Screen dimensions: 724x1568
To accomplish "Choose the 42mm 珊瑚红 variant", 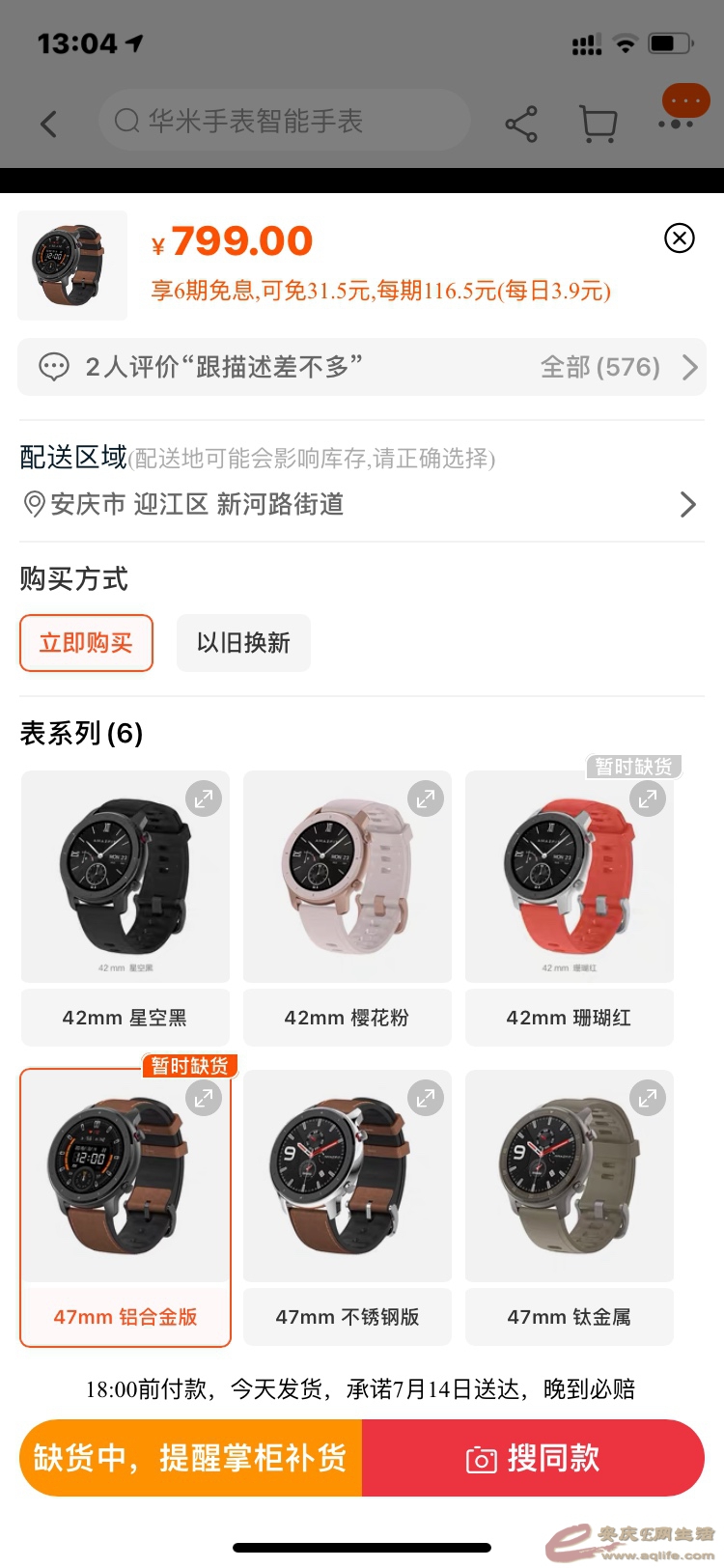I will 569,1017.
